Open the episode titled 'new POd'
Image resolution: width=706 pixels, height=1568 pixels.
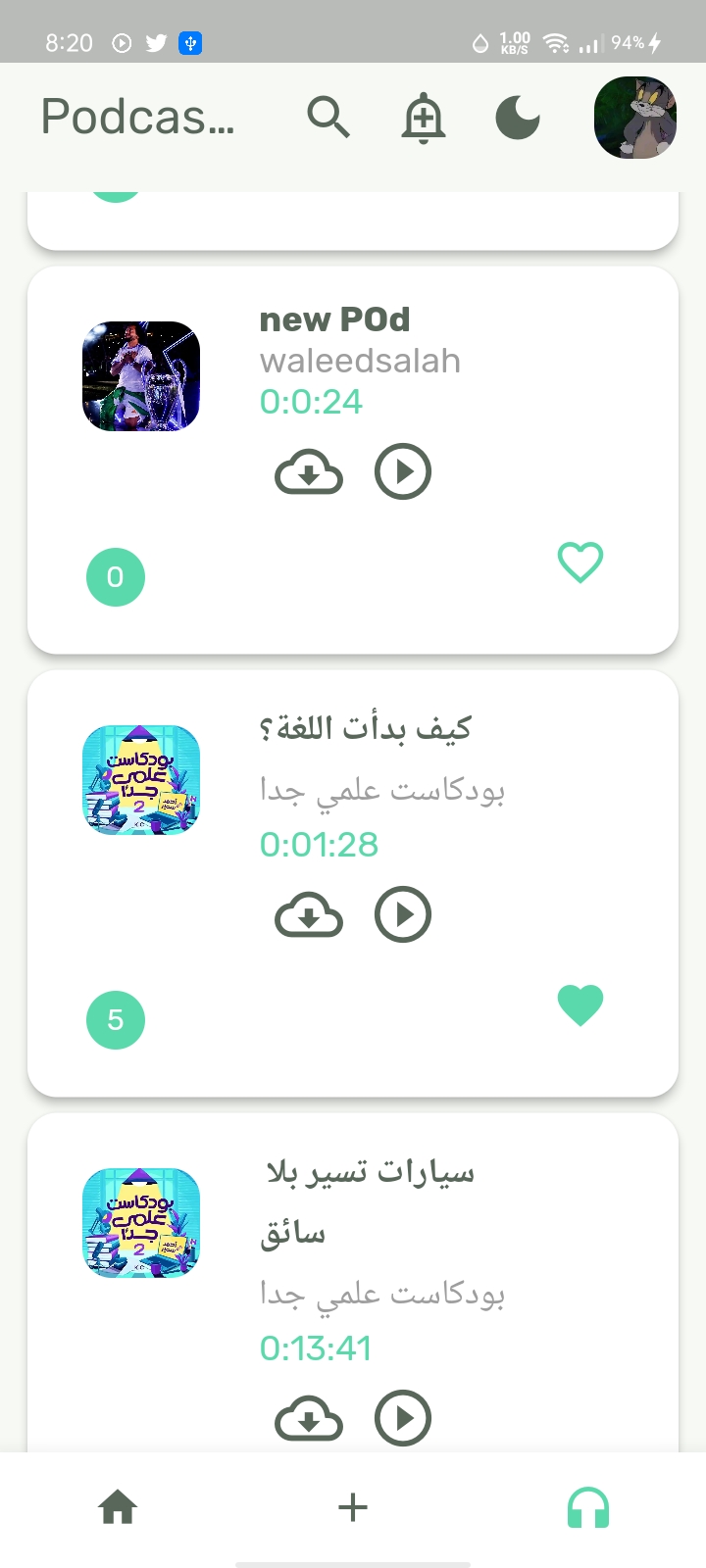point(334,318)
